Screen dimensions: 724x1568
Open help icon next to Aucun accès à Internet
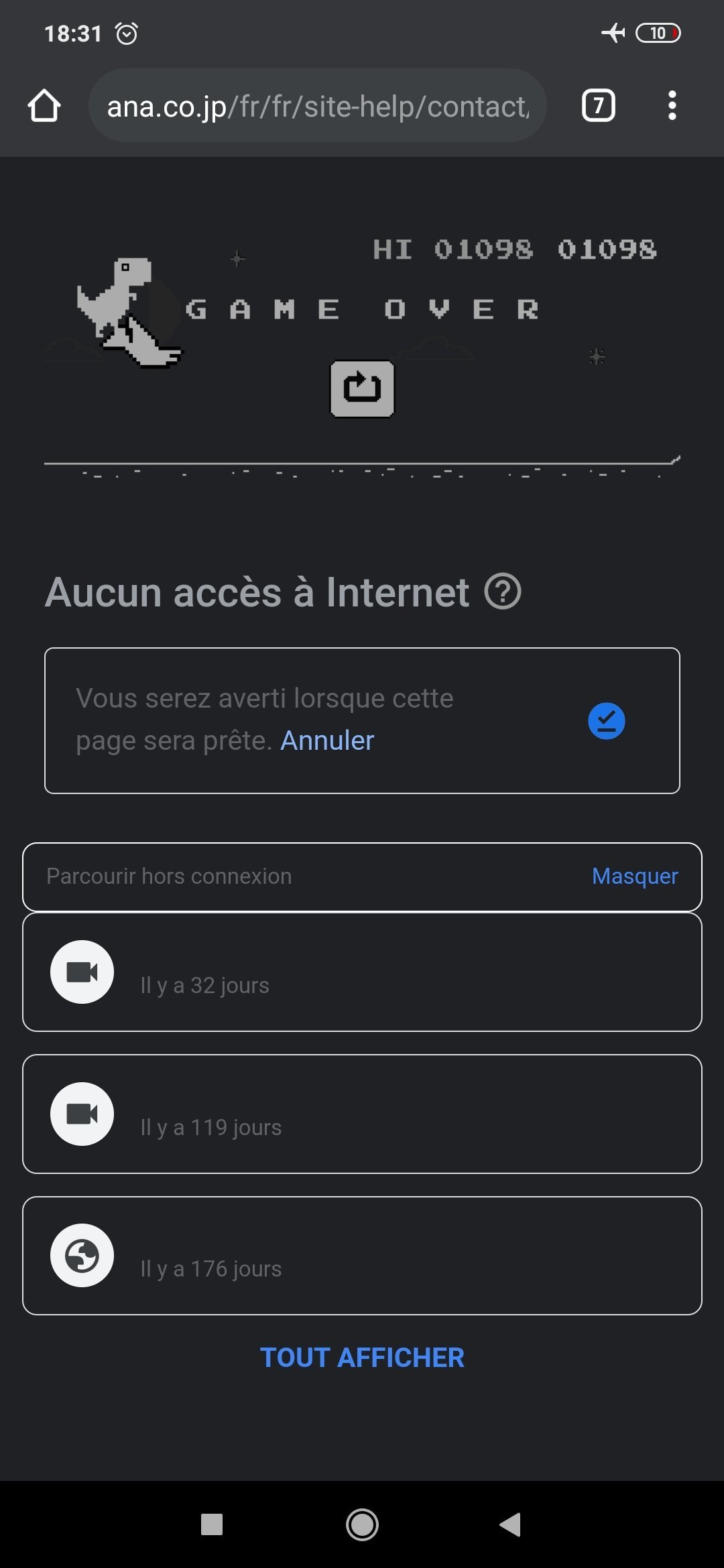tap(502, 592)
